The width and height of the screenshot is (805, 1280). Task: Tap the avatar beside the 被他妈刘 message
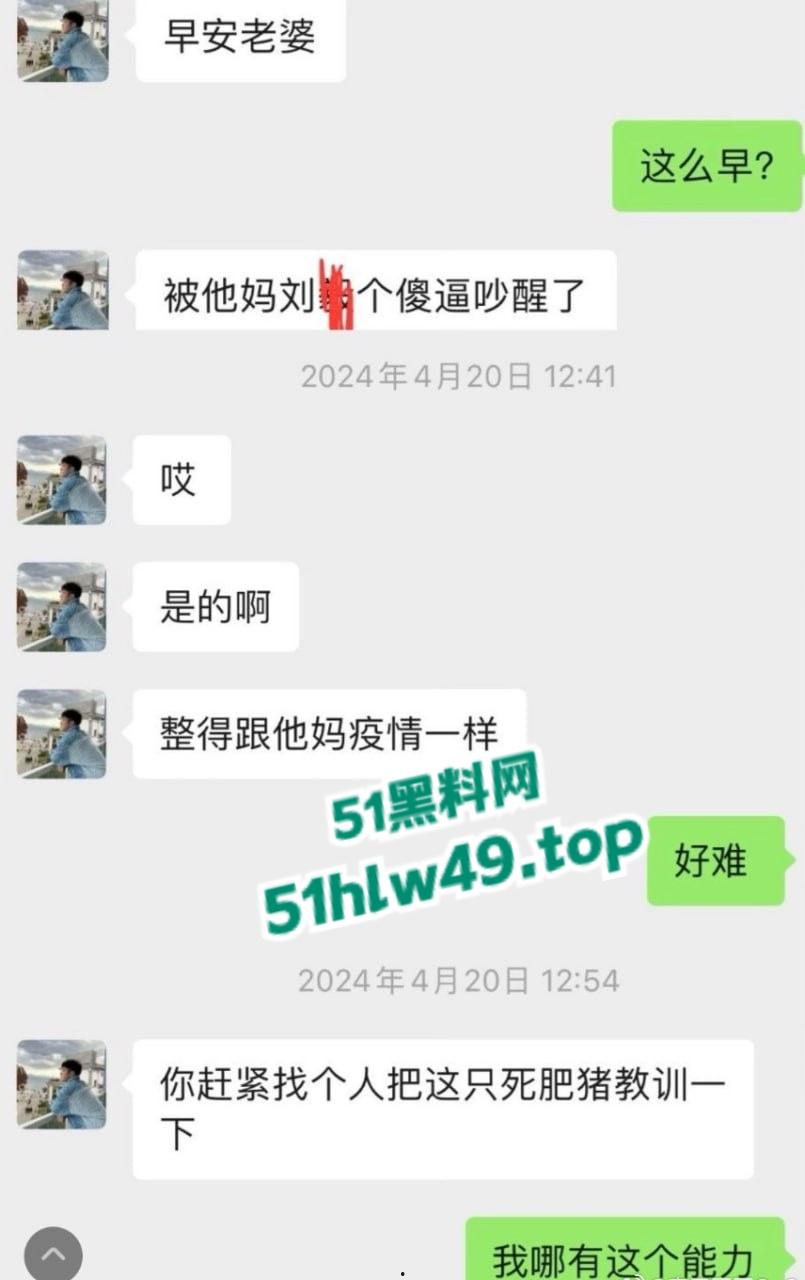pyautogui.click(x=62, y=290)
